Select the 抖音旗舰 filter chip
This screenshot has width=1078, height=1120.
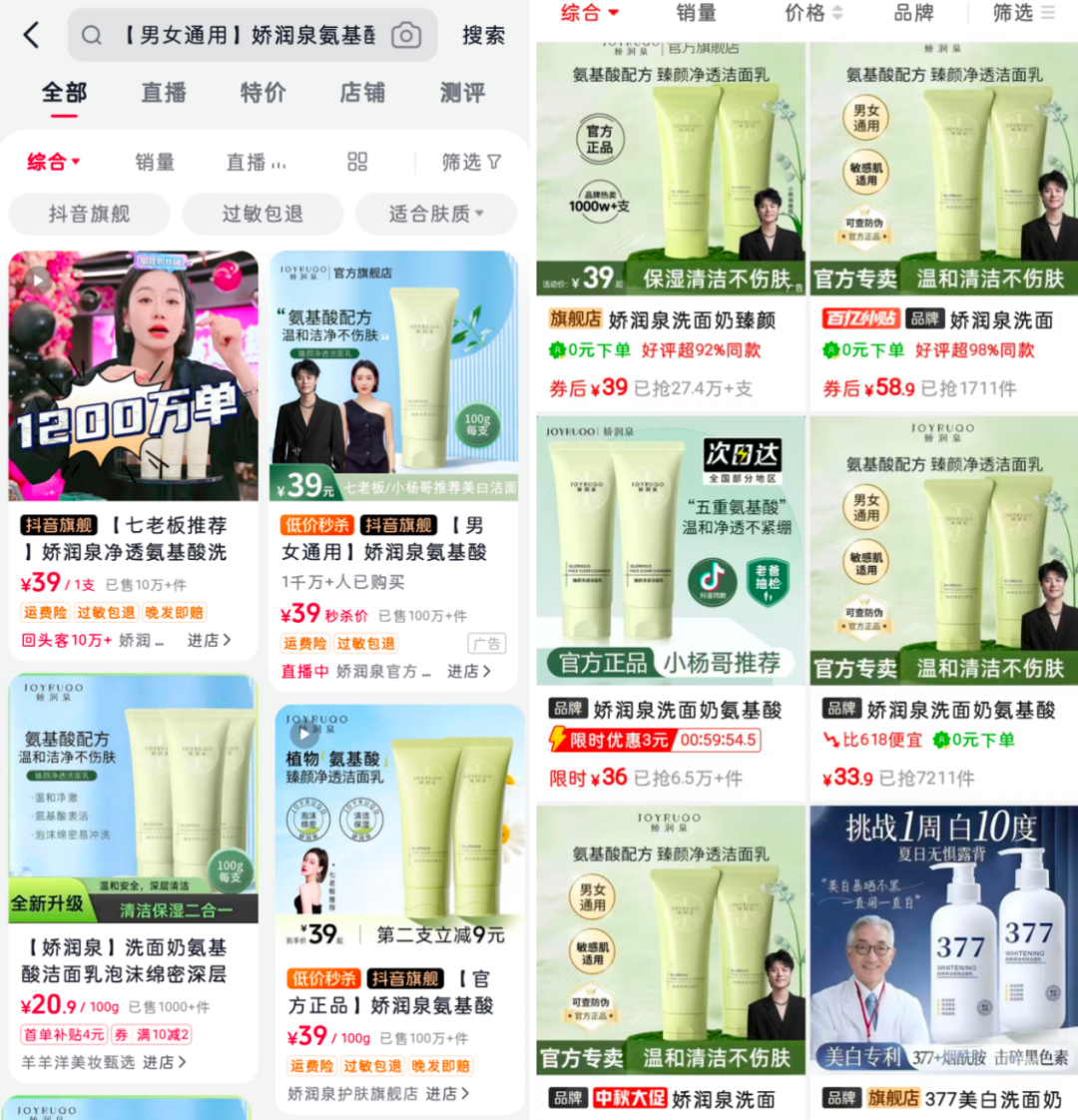(x=89, y=214)
